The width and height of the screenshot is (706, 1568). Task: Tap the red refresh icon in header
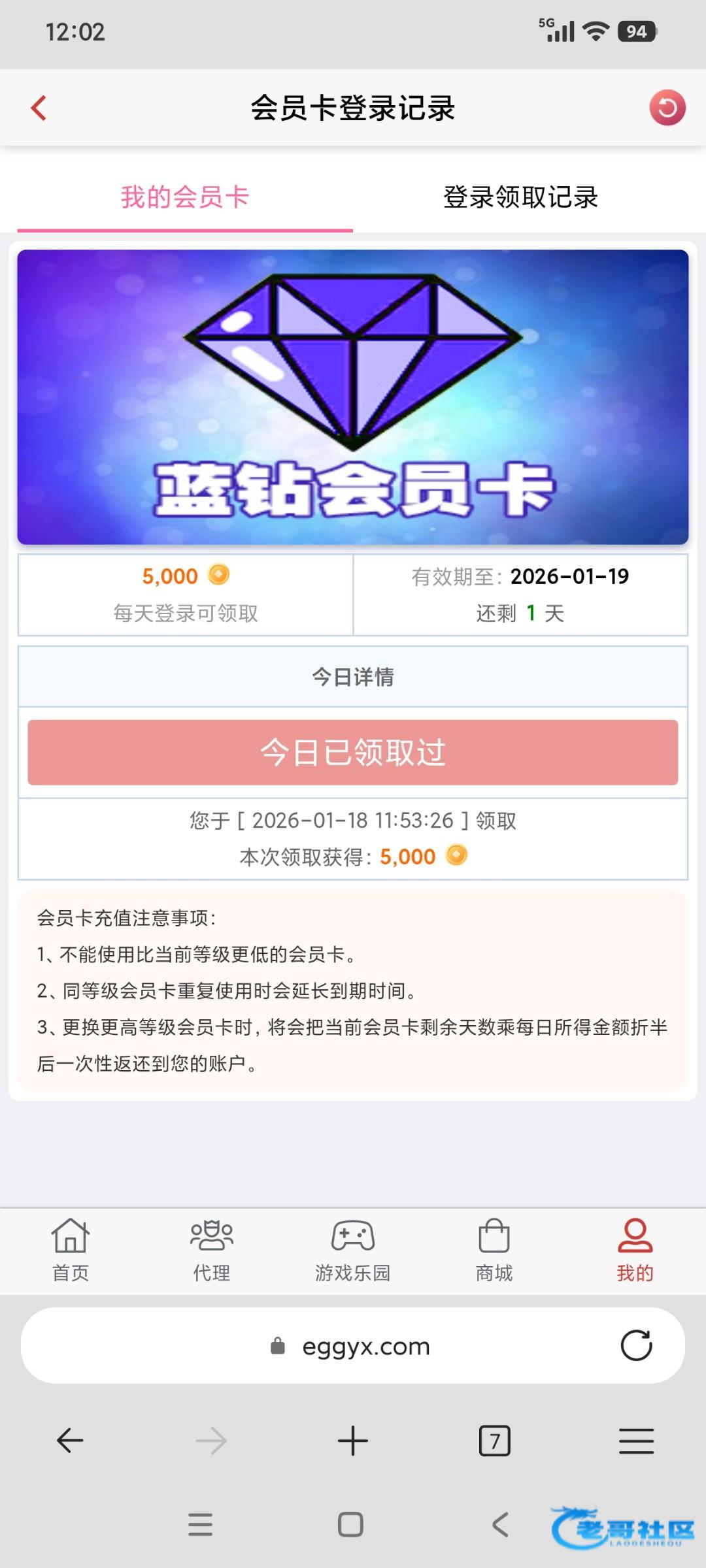click(667, 108)
